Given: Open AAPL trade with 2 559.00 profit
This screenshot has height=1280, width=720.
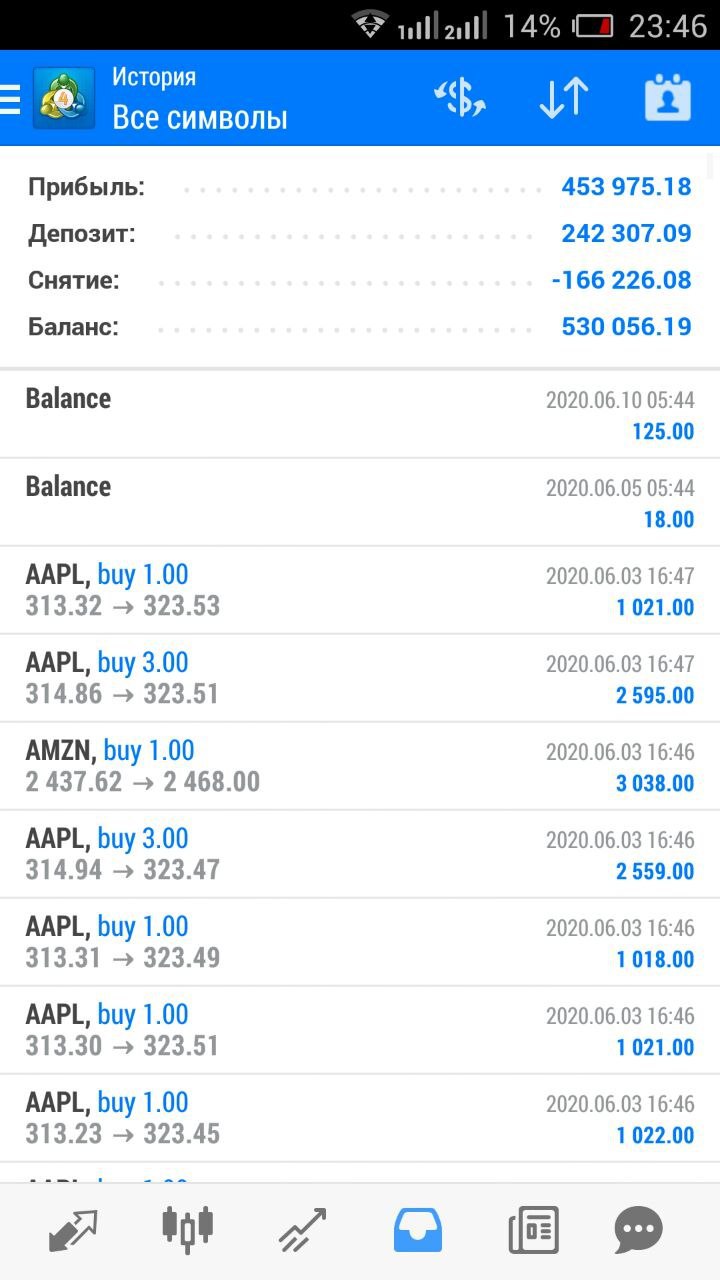Looking at the screenshot, I should [x=360, y=854].
